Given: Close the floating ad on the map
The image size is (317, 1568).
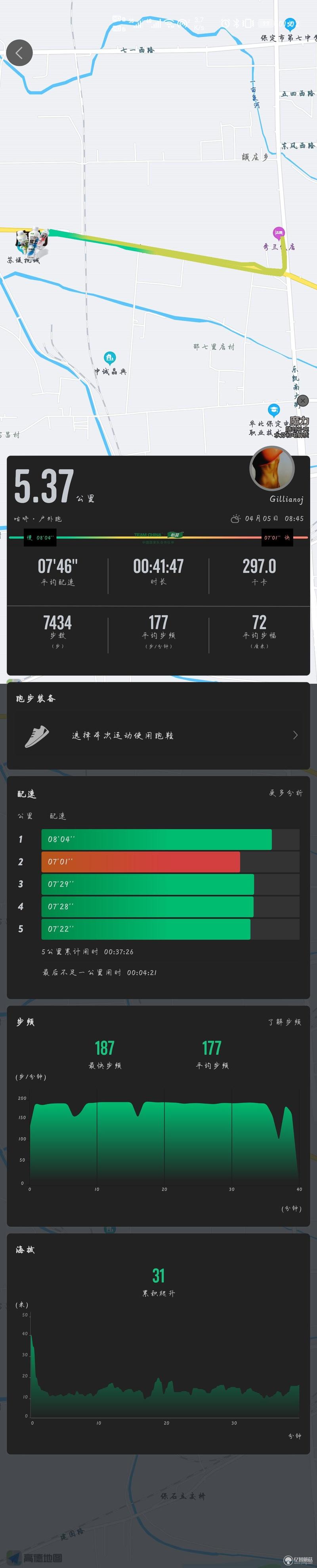Looking at the screenshot, I should point(303,400).
